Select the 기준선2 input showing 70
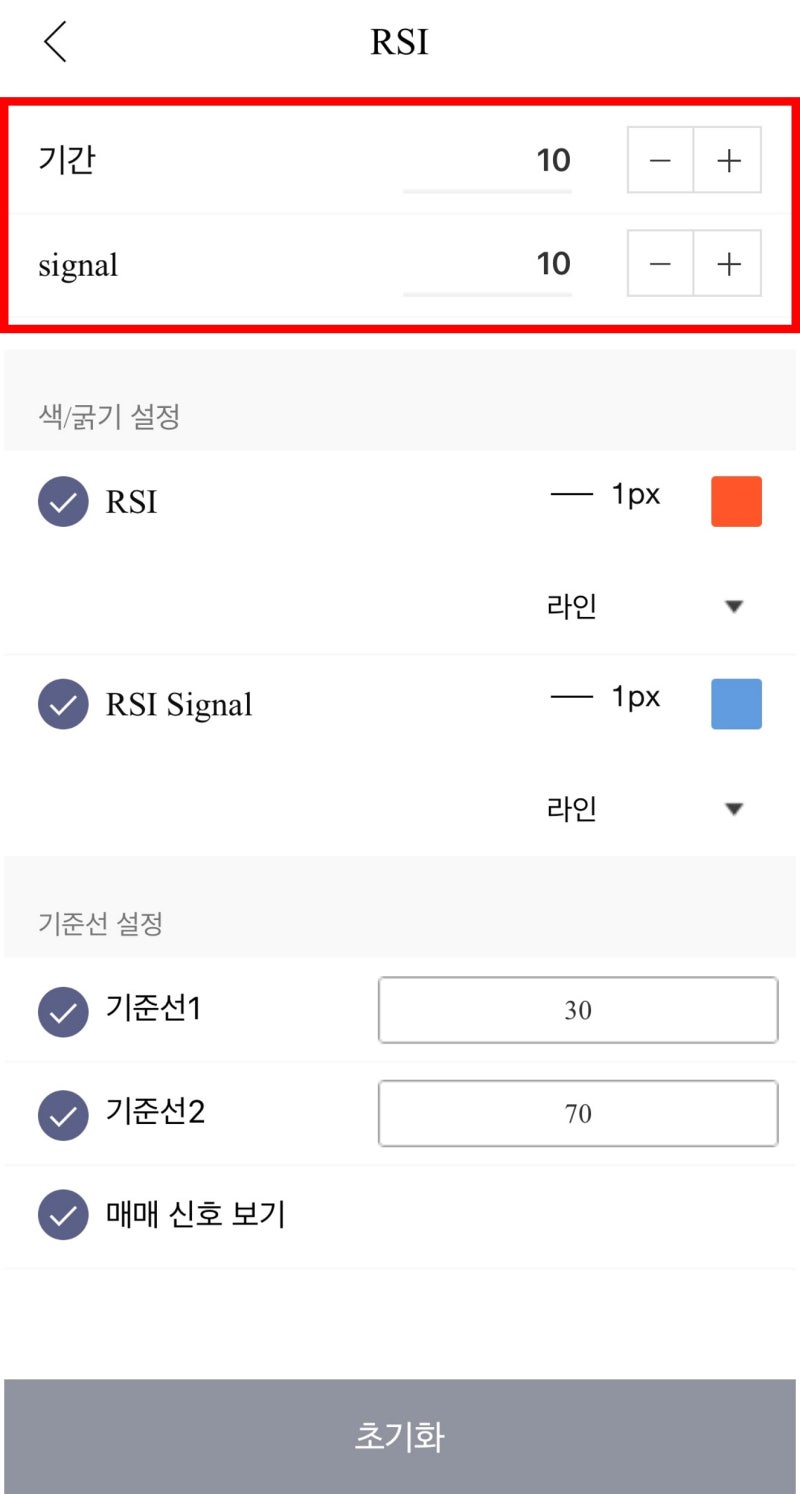 click(578, 1113)
